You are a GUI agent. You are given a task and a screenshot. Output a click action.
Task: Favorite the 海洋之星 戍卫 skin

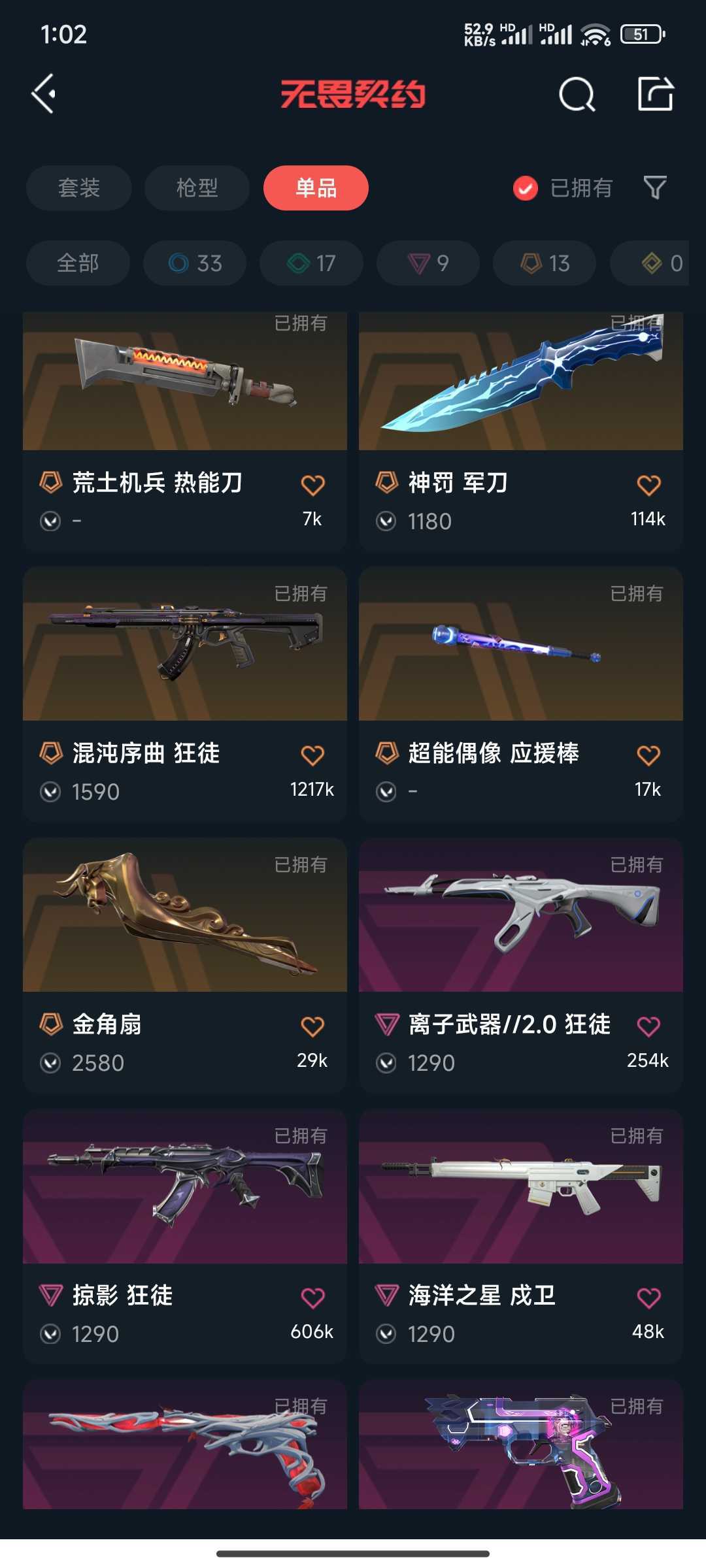[648, 1298]
